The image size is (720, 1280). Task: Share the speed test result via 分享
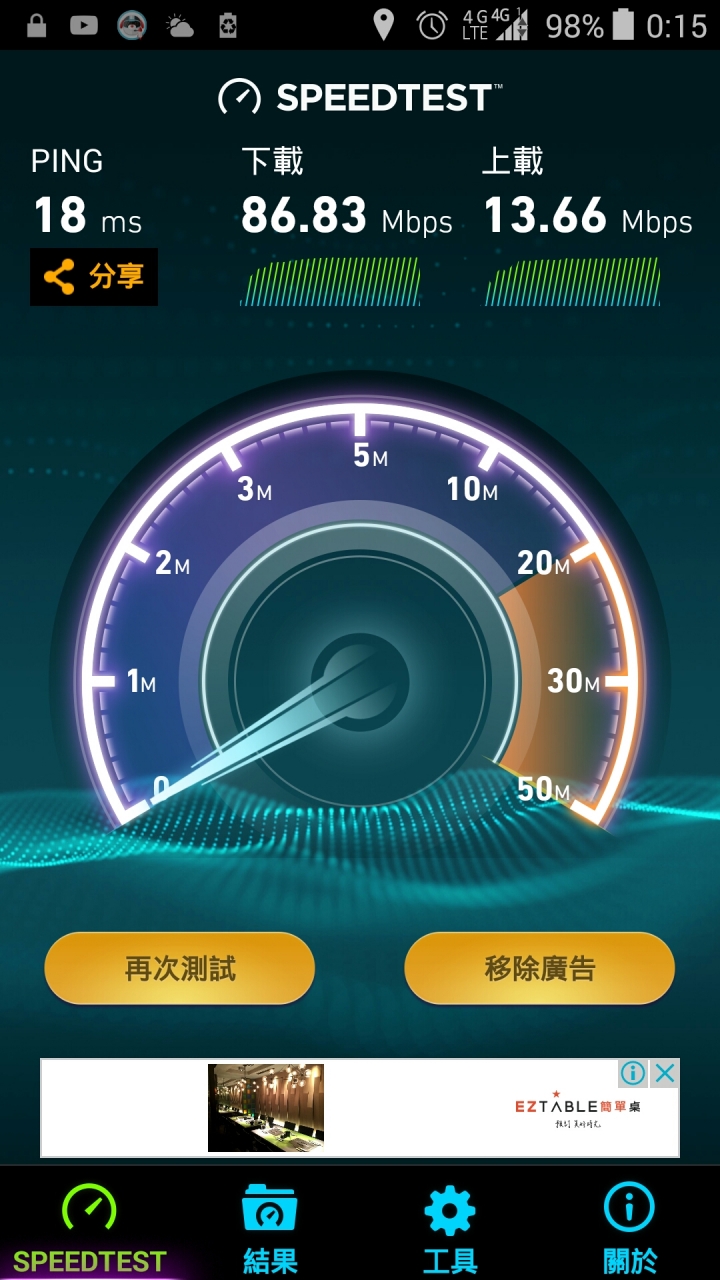pos(94,276)
